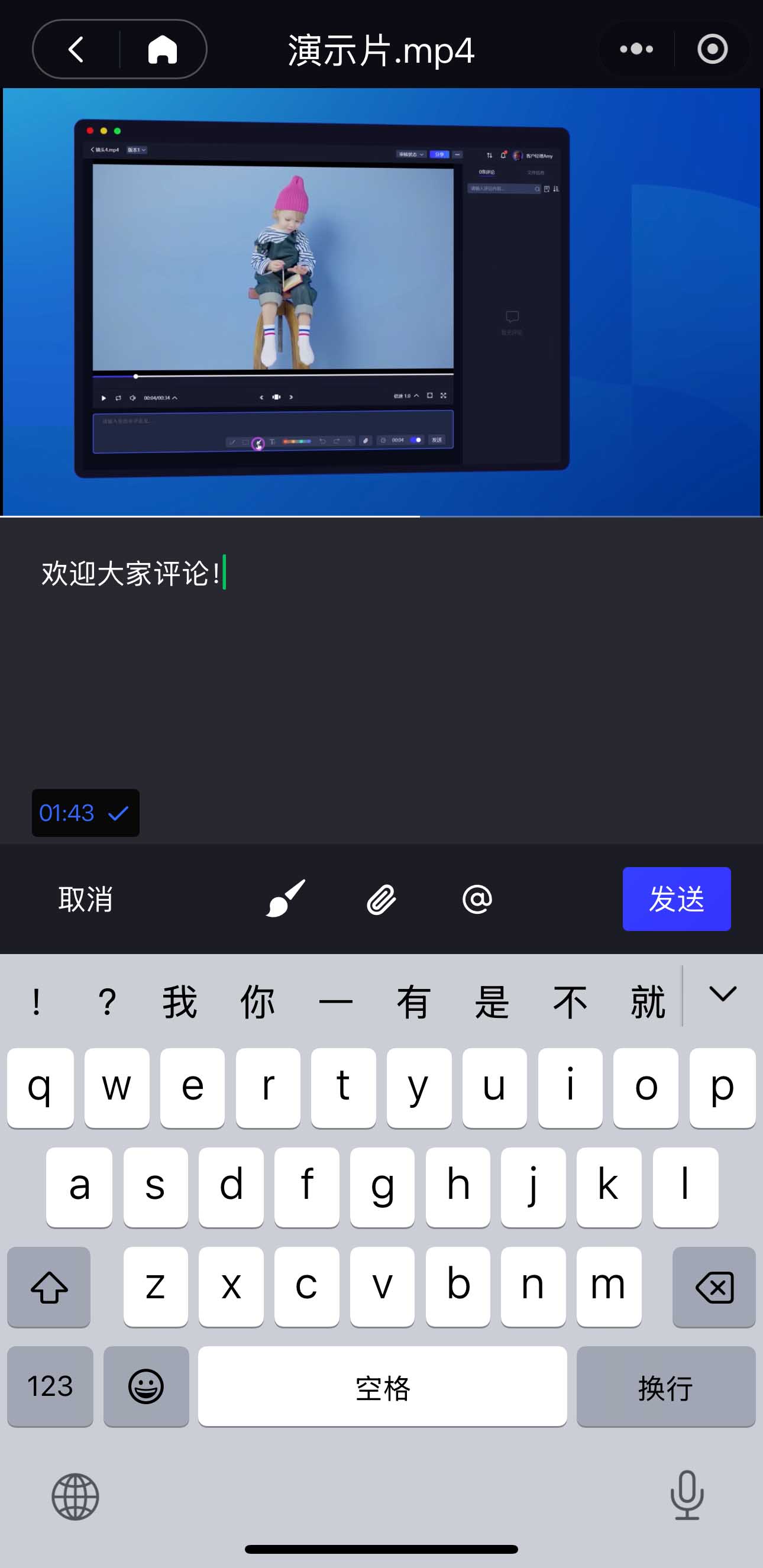
Task: Collapse the keyboard suggestion bar chevron
Action: tap(722, 995)
